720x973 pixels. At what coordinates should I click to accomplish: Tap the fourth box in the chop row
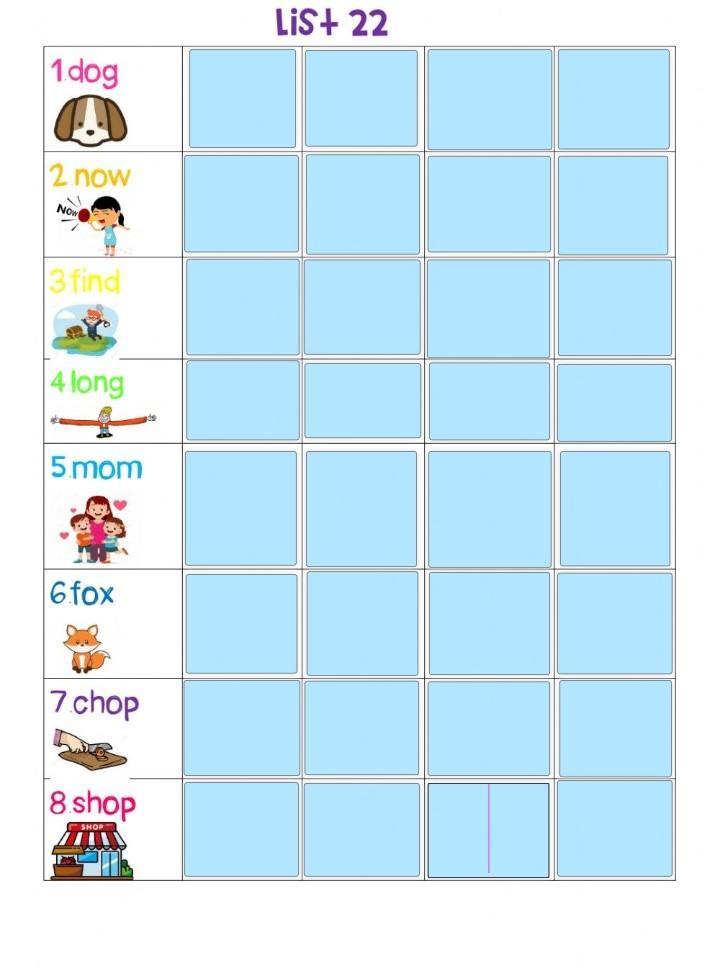615,728
